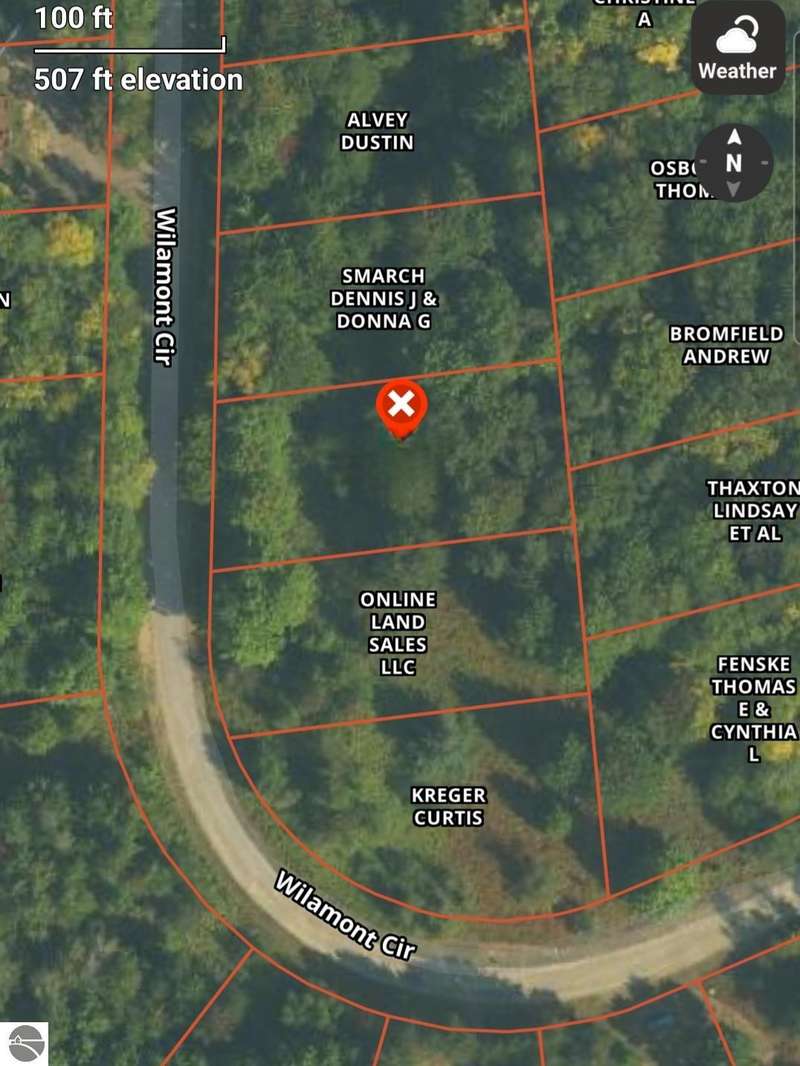Select the red X map marker
800x1066 pixels.
(401, 407)
